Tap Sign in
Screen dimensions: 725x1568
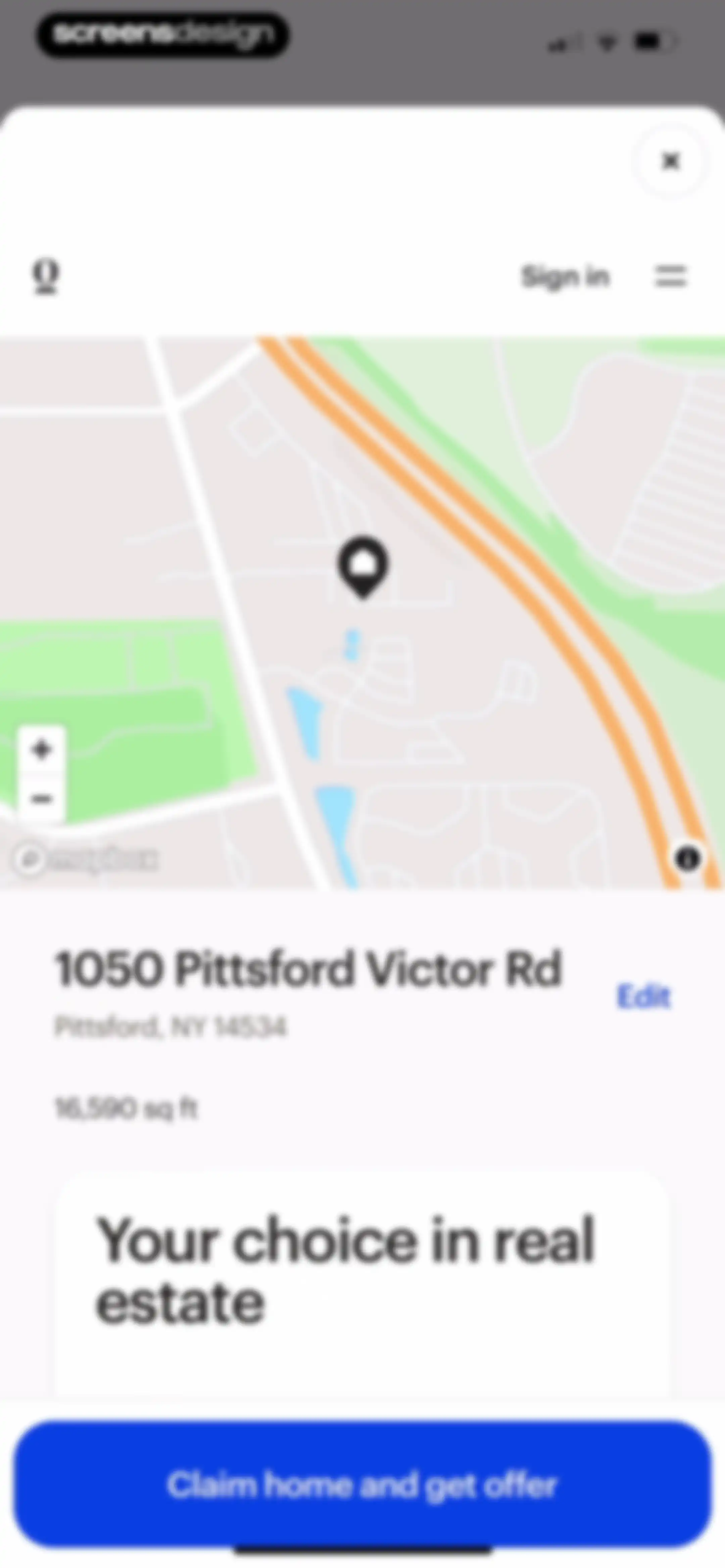[x=565, y=277]
